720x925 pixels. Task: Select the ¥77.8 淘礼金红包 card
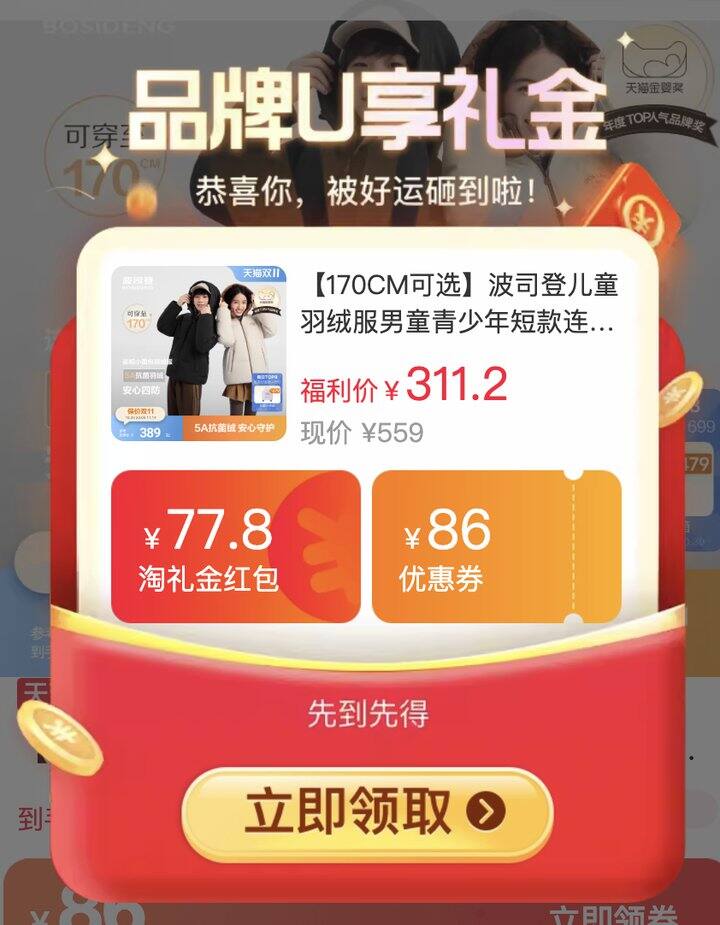click(235, 546)
